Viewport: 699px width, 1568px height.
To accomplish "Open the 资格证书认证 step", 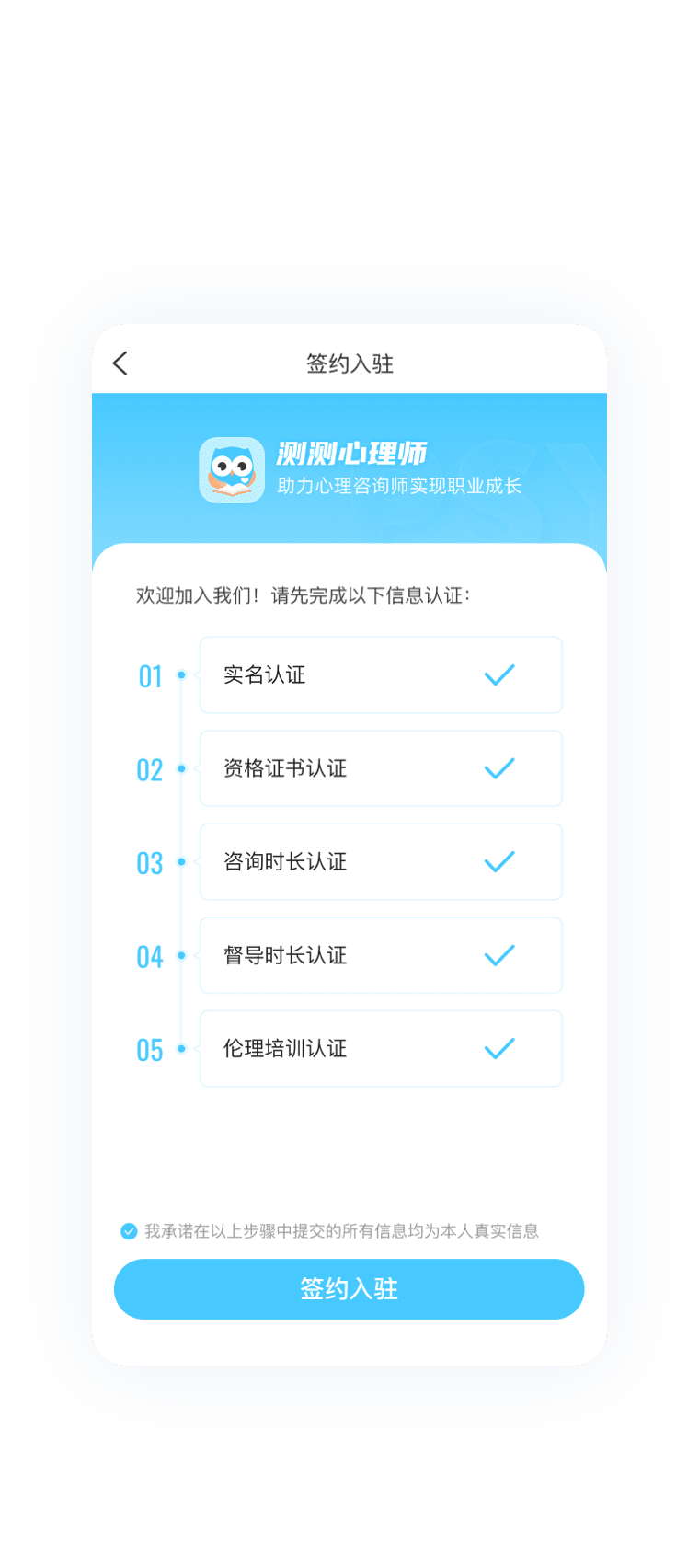I will point(380,769).
